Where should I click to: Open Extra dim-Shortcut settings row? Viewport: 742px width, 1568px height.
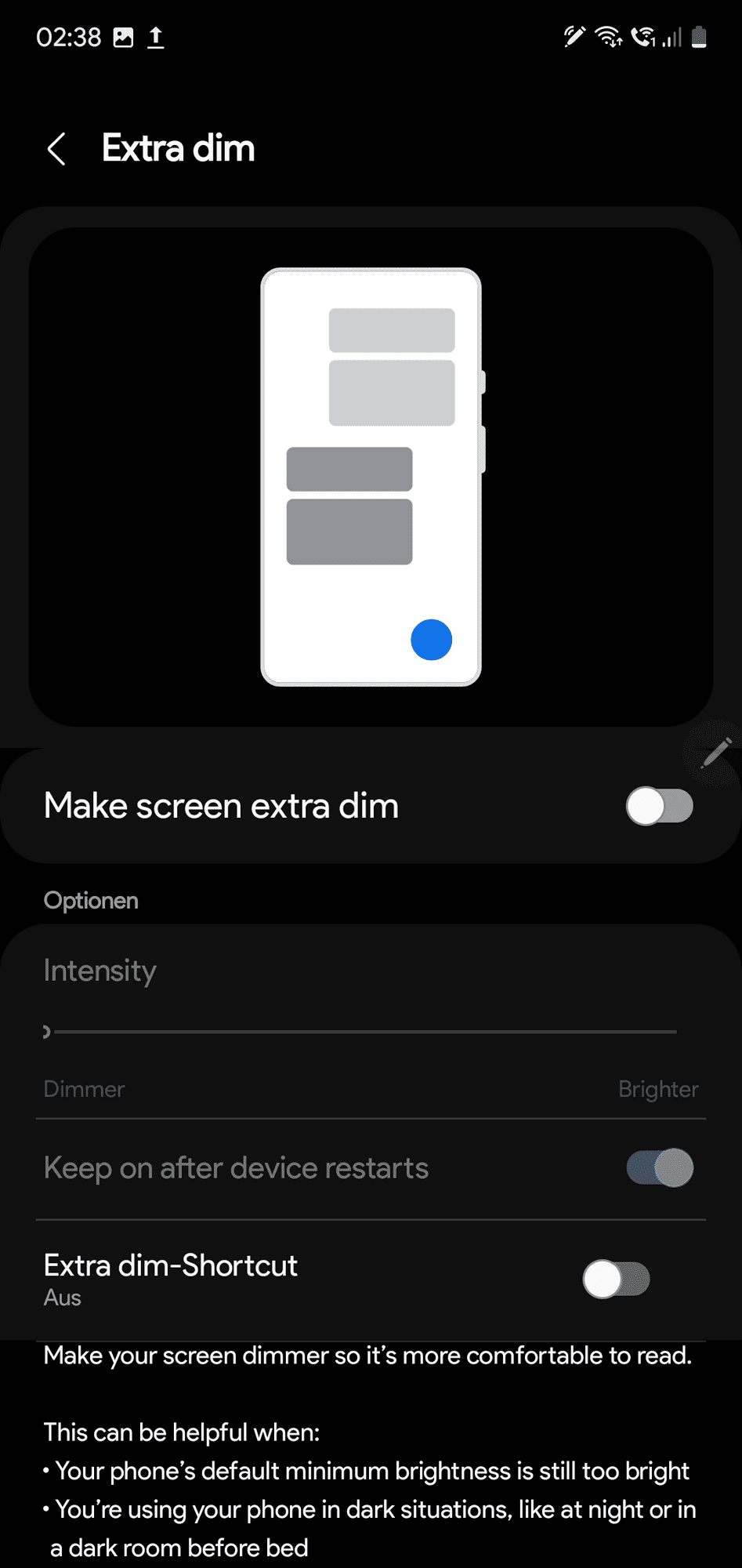235,1278
